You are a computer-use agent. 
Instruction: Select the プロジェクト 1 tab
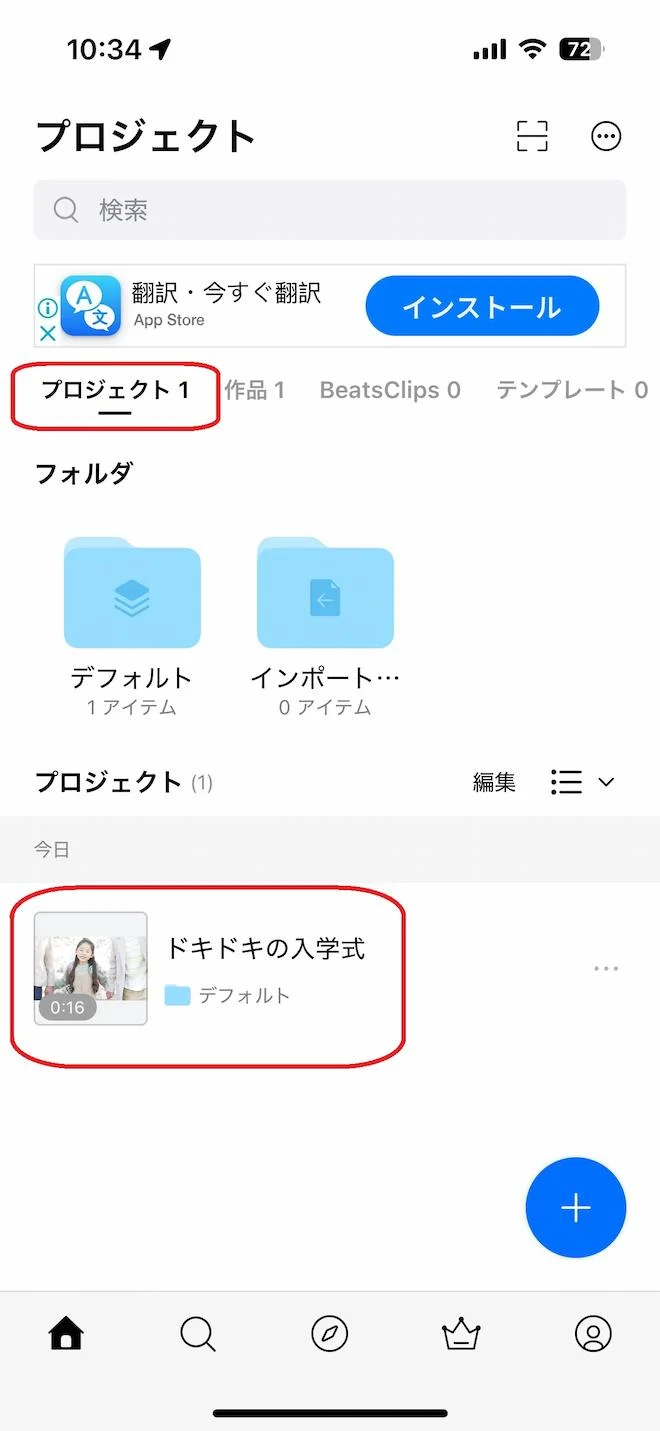click(x=115, y=390)
